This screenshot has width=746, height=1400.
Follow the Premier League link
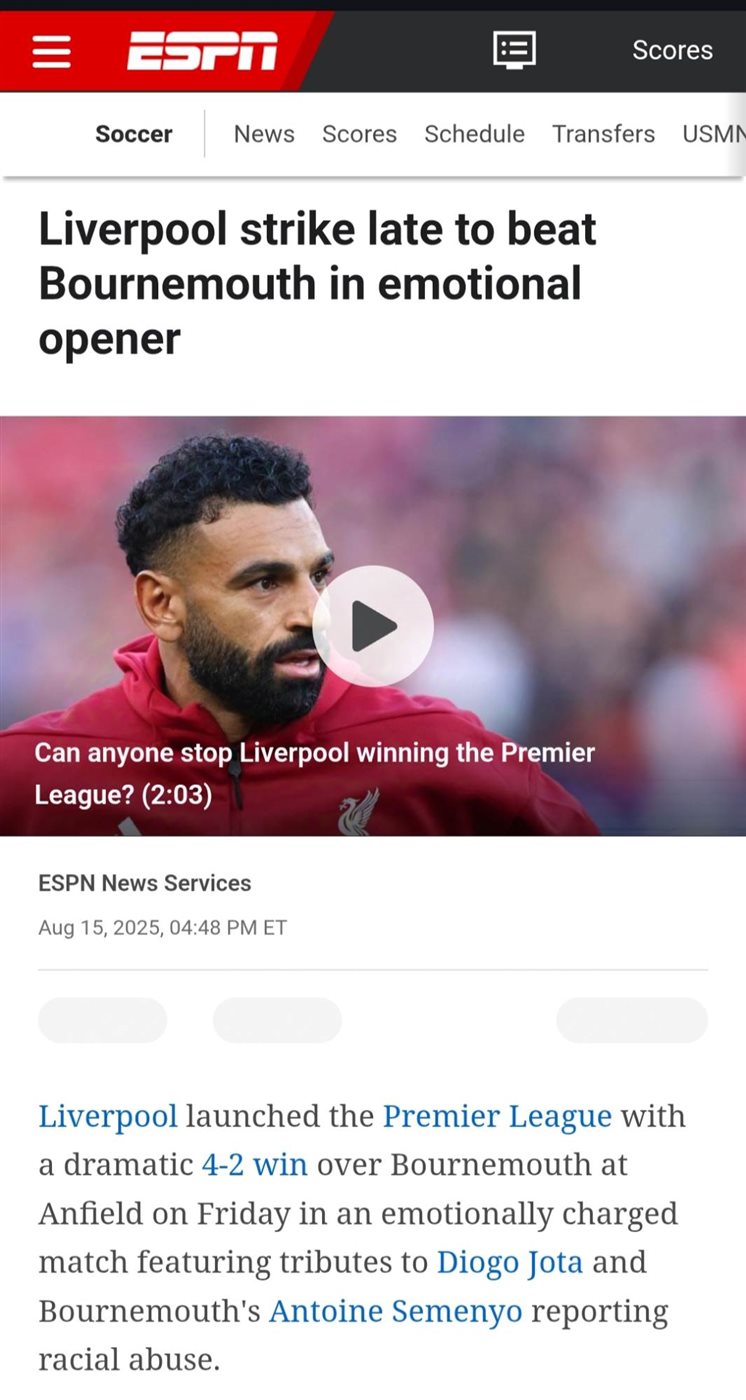497,1116
